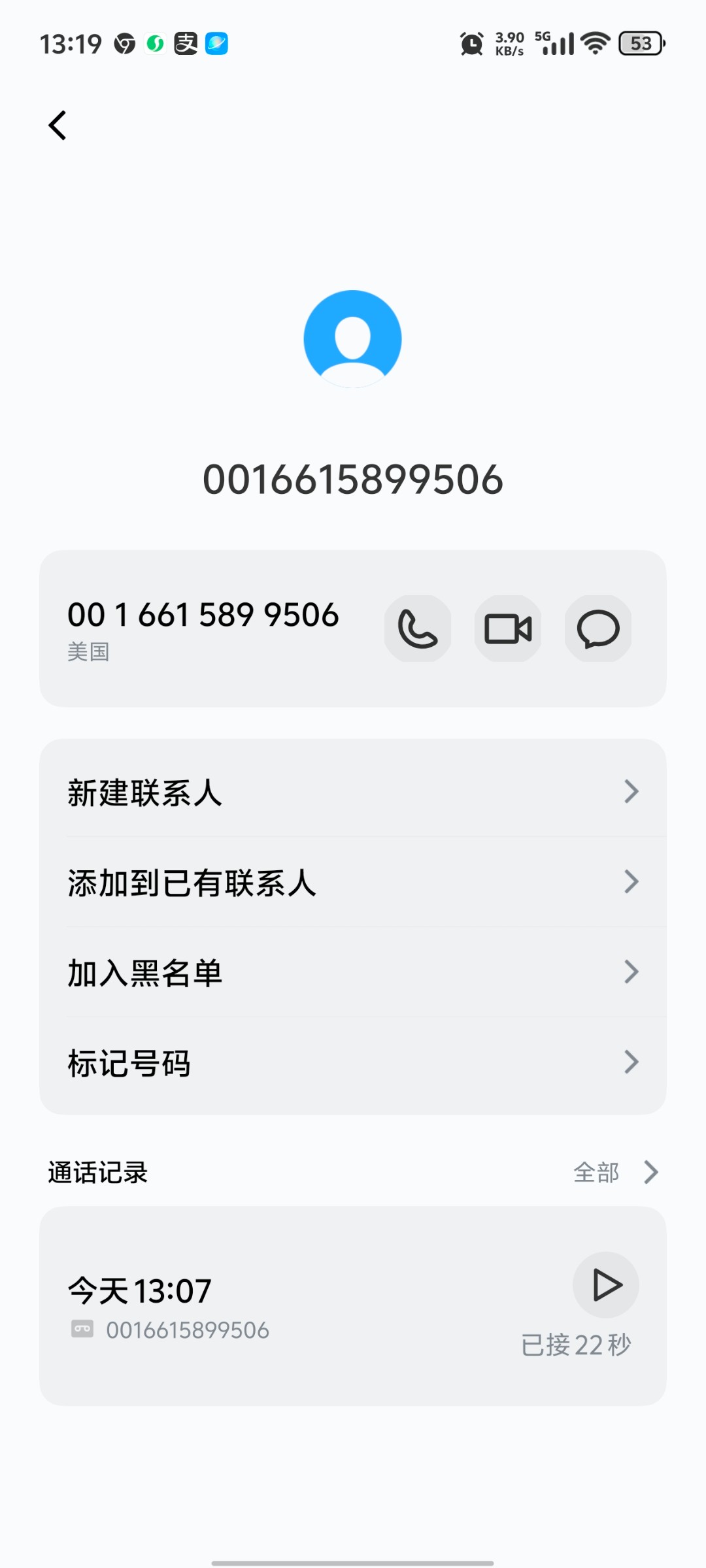Select 添加到已有联系人
Viewport: 706px width, 1568px height.
[x=353, y=883]
